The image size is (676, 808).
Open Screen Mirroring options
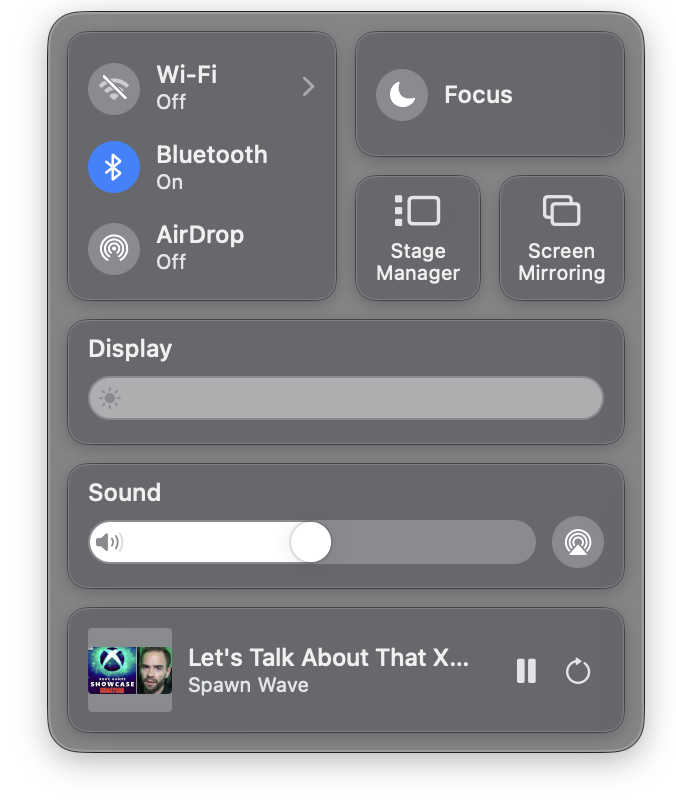click(x=561, y=238)
